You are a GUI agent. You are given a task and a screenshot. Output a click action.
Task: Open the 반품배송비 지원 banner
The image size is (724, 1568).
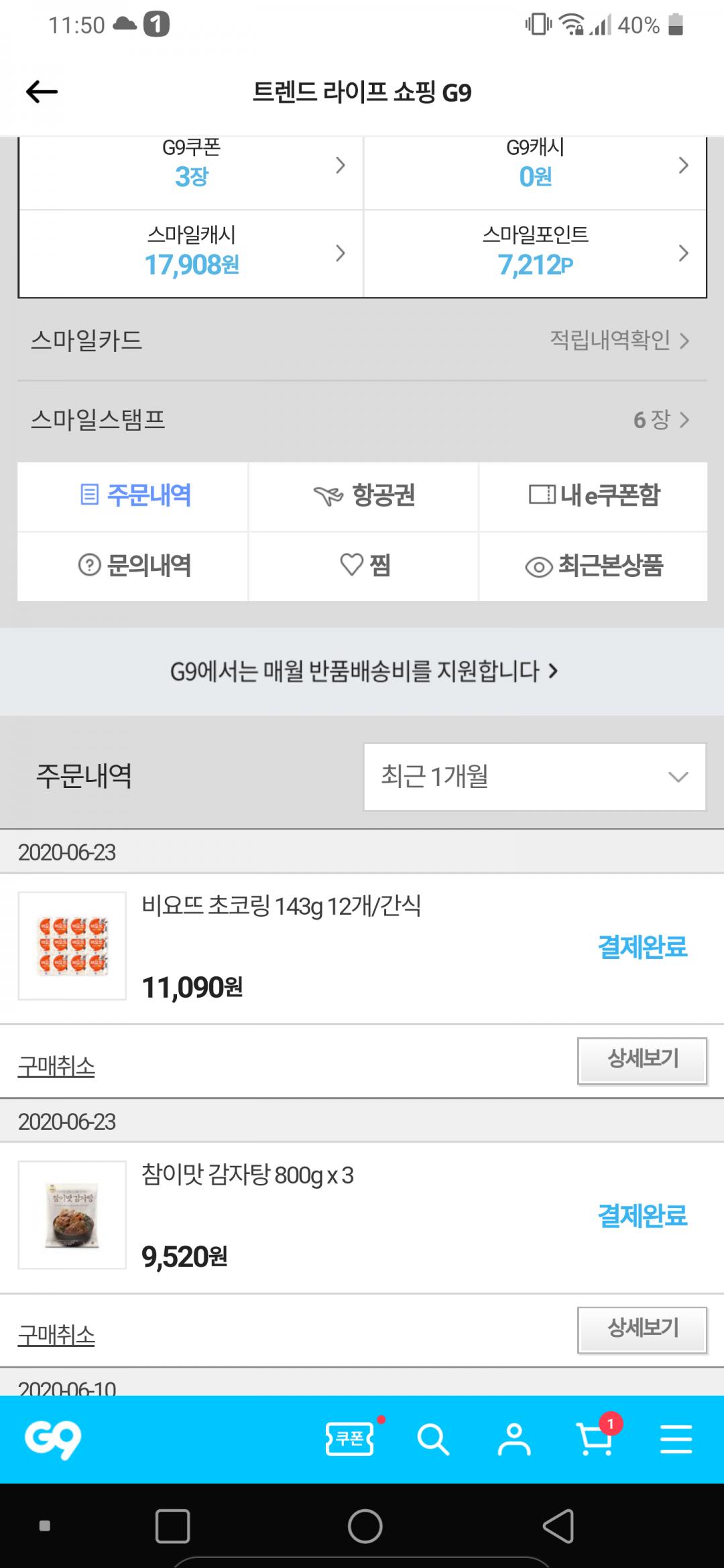(363, 671)
